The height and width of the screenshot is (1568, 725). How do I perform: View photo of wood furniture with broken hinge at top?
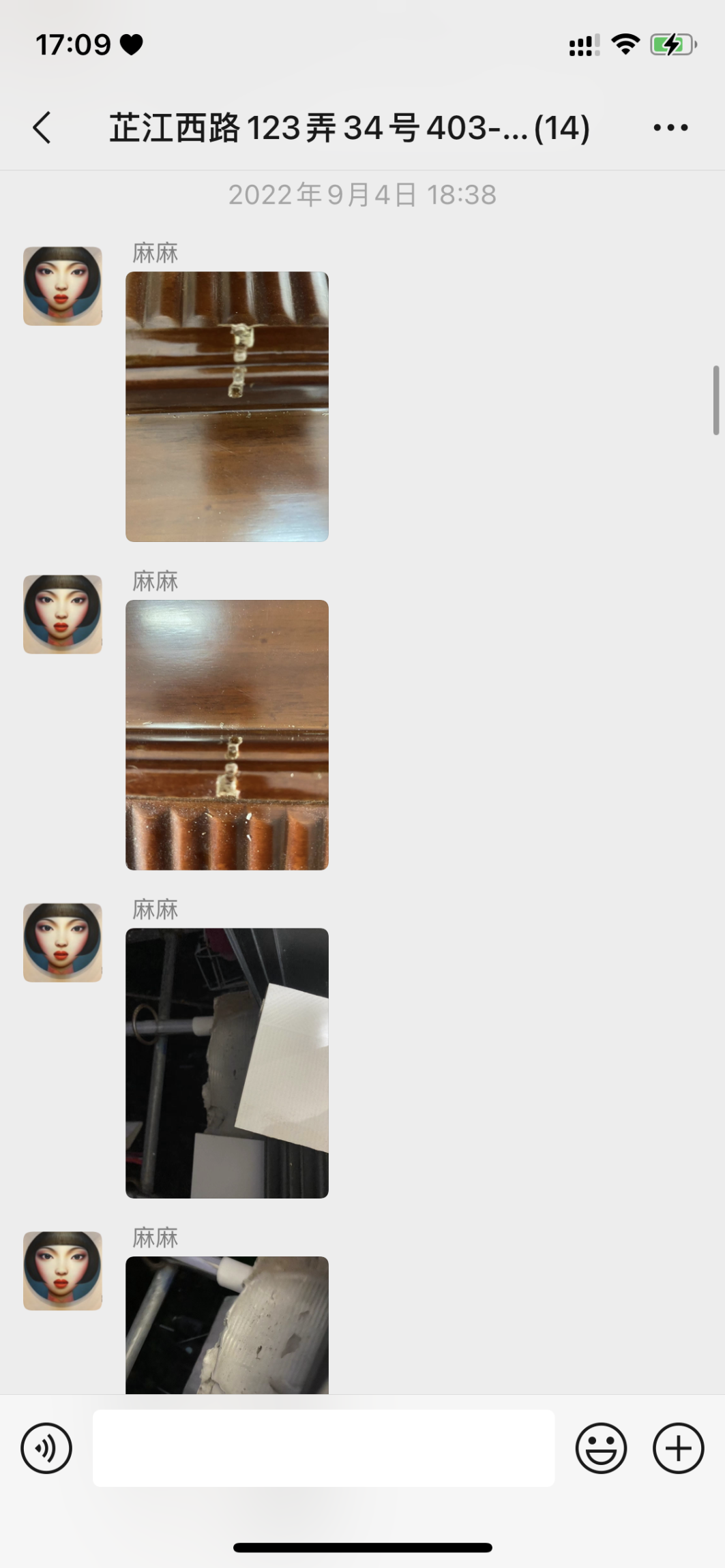227,406
